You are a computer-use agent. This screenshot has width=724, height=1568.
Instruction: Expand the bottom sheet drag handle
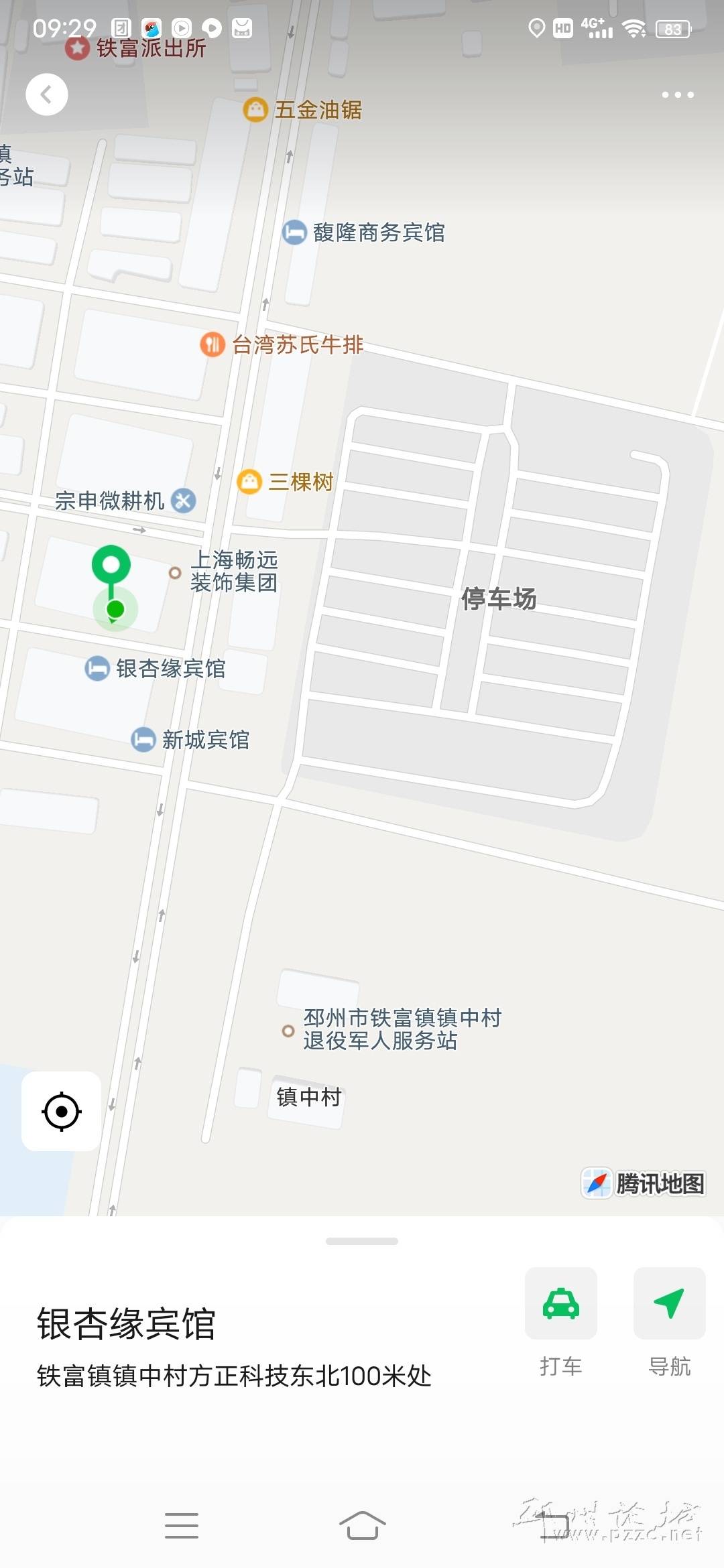coord(362,1241)
